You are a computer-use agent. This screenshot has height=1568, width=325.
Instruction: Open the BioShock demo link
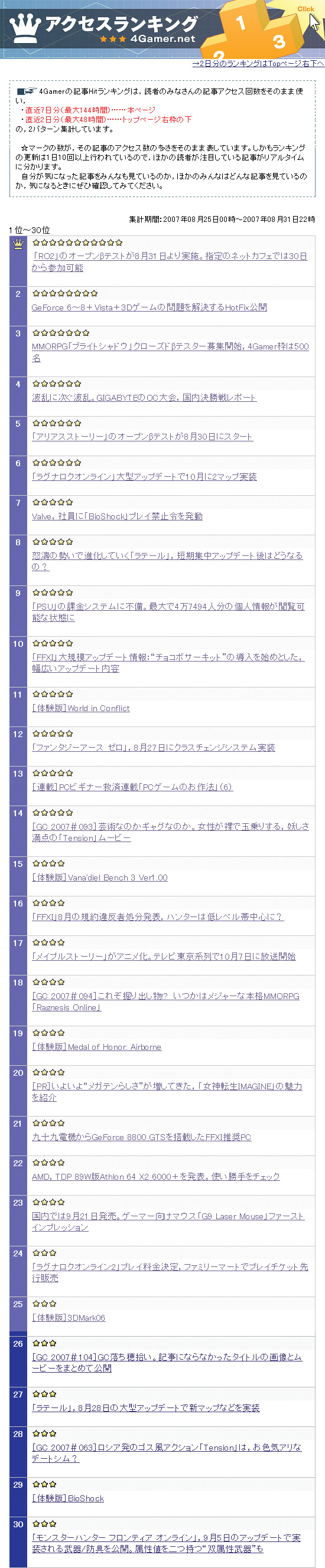click(x=68, y=1497)
